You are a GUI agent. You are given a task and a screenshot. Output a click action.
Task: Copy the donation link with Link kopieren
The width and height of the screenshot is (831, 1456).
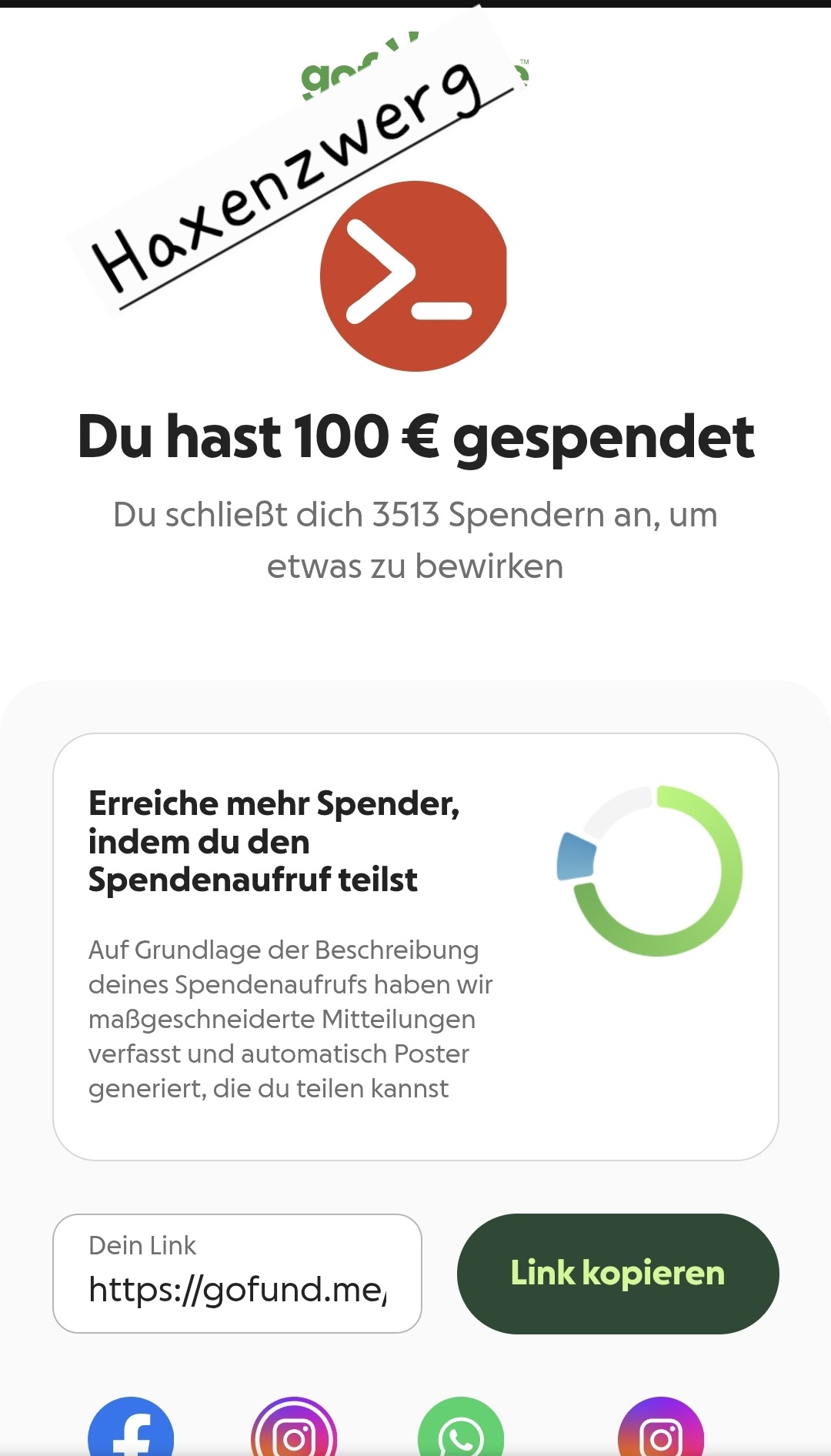[x=618, y=1274]
